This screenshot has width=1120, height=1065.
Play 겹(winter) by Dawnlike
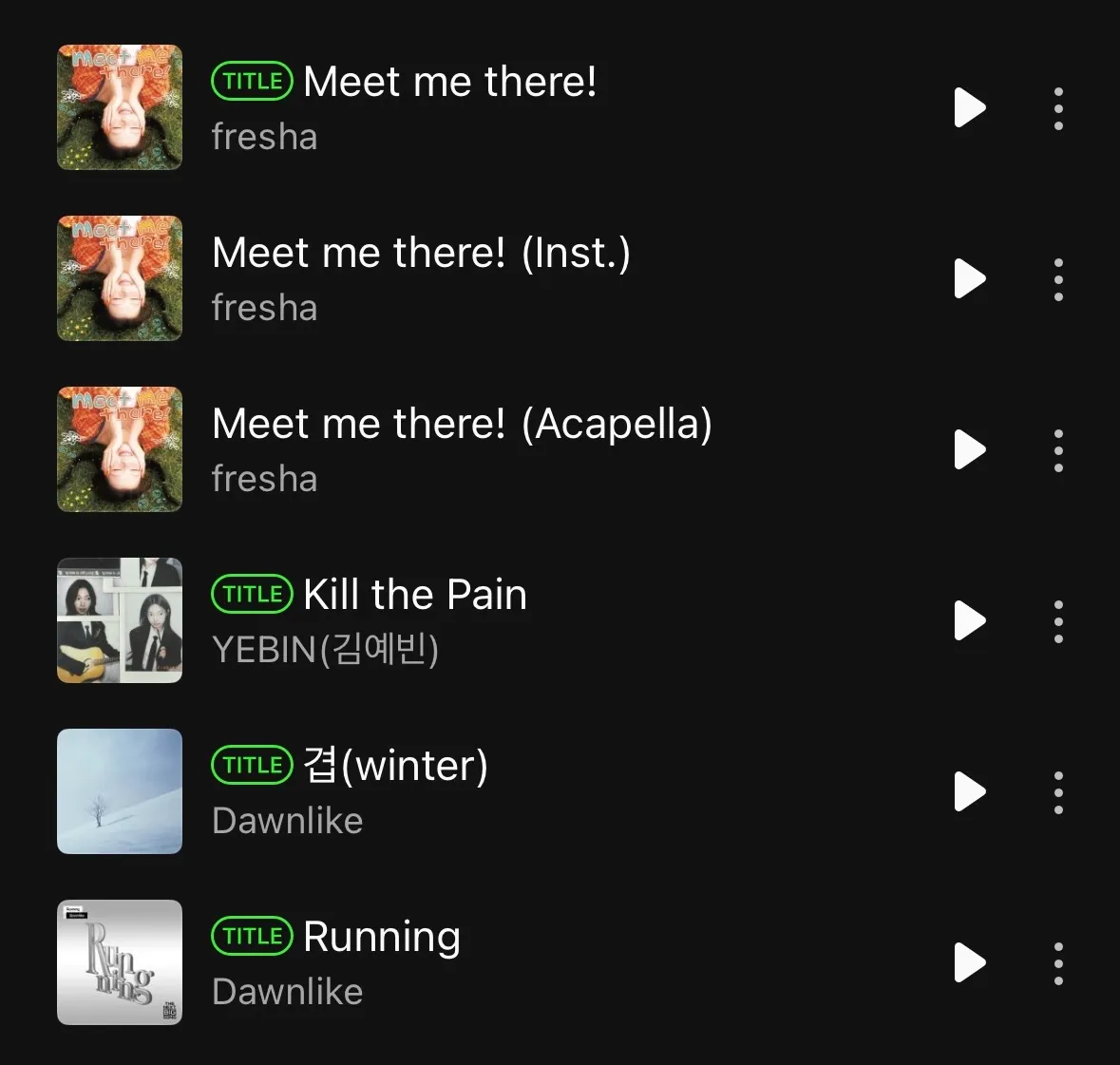tap(969, 791)
